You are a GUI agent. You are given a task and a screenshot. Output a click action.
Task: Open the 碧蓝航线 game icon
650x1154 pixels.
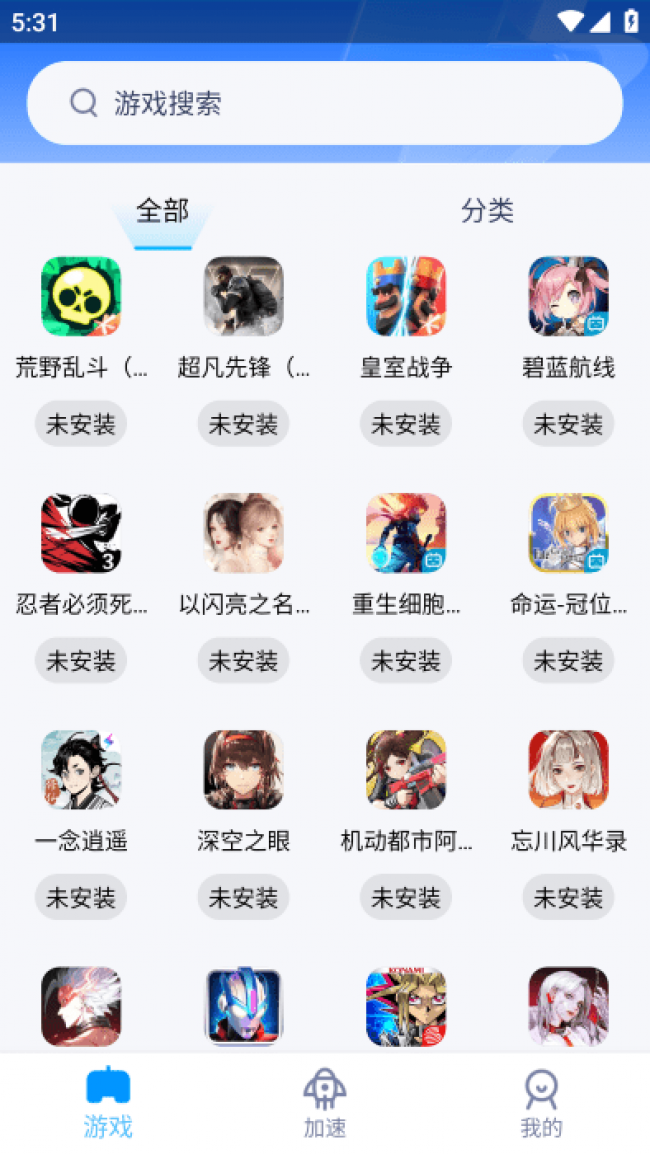[568, 296]
